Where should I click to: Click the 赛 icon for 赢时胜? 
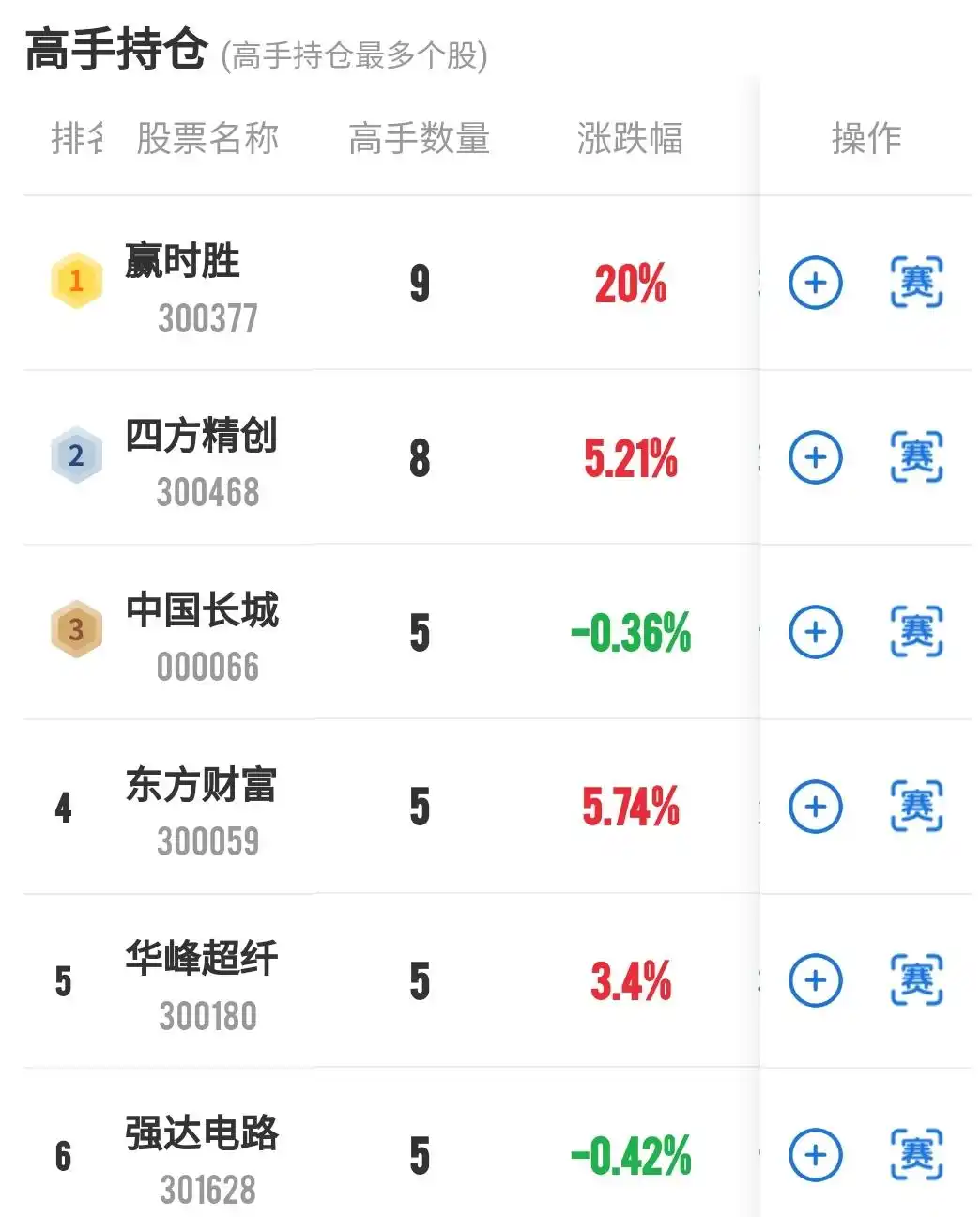point(915,283)
